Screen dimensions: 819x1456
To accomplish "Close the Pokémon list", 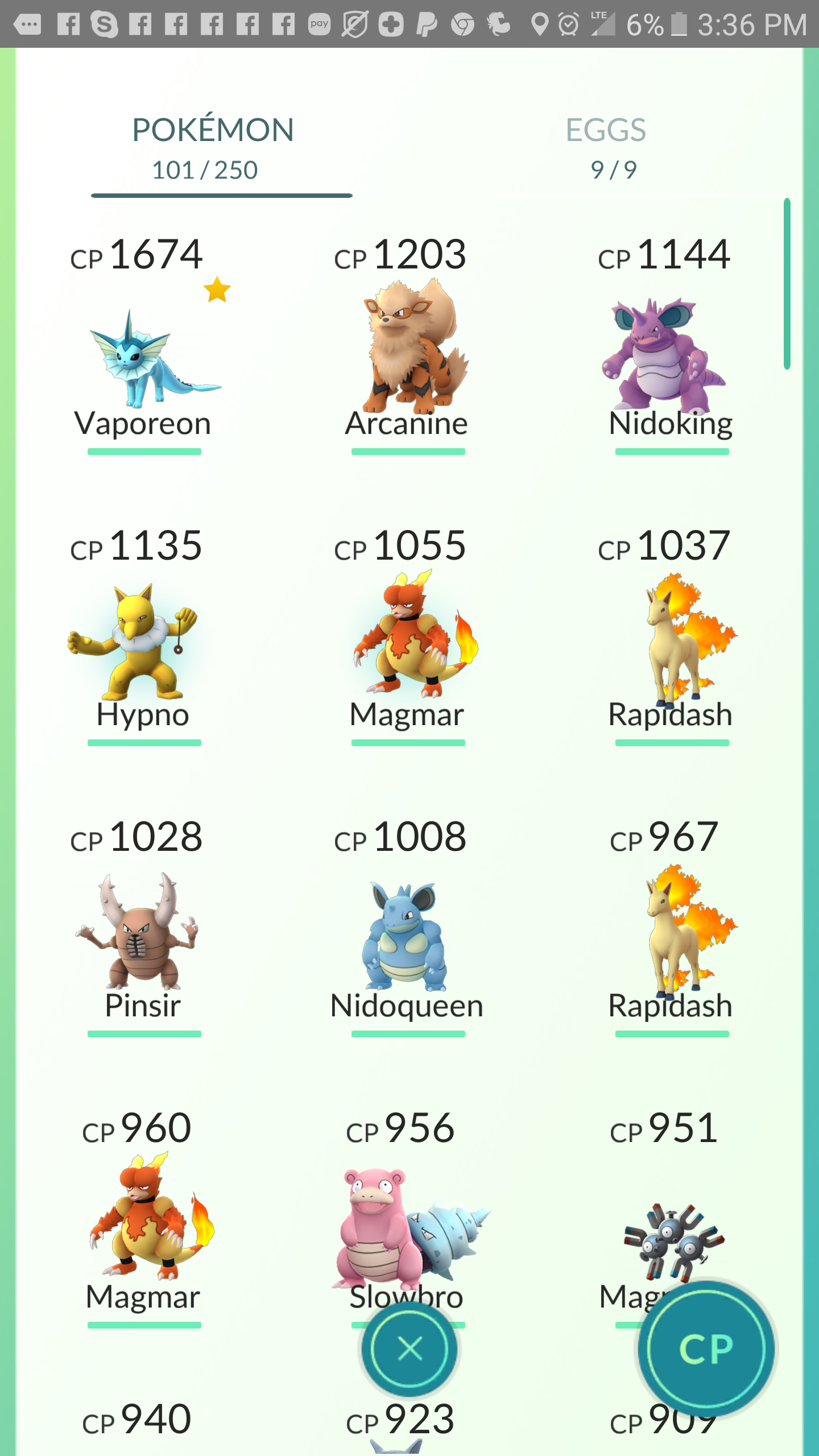I will pyautogui.click(x=409, y=1349).
